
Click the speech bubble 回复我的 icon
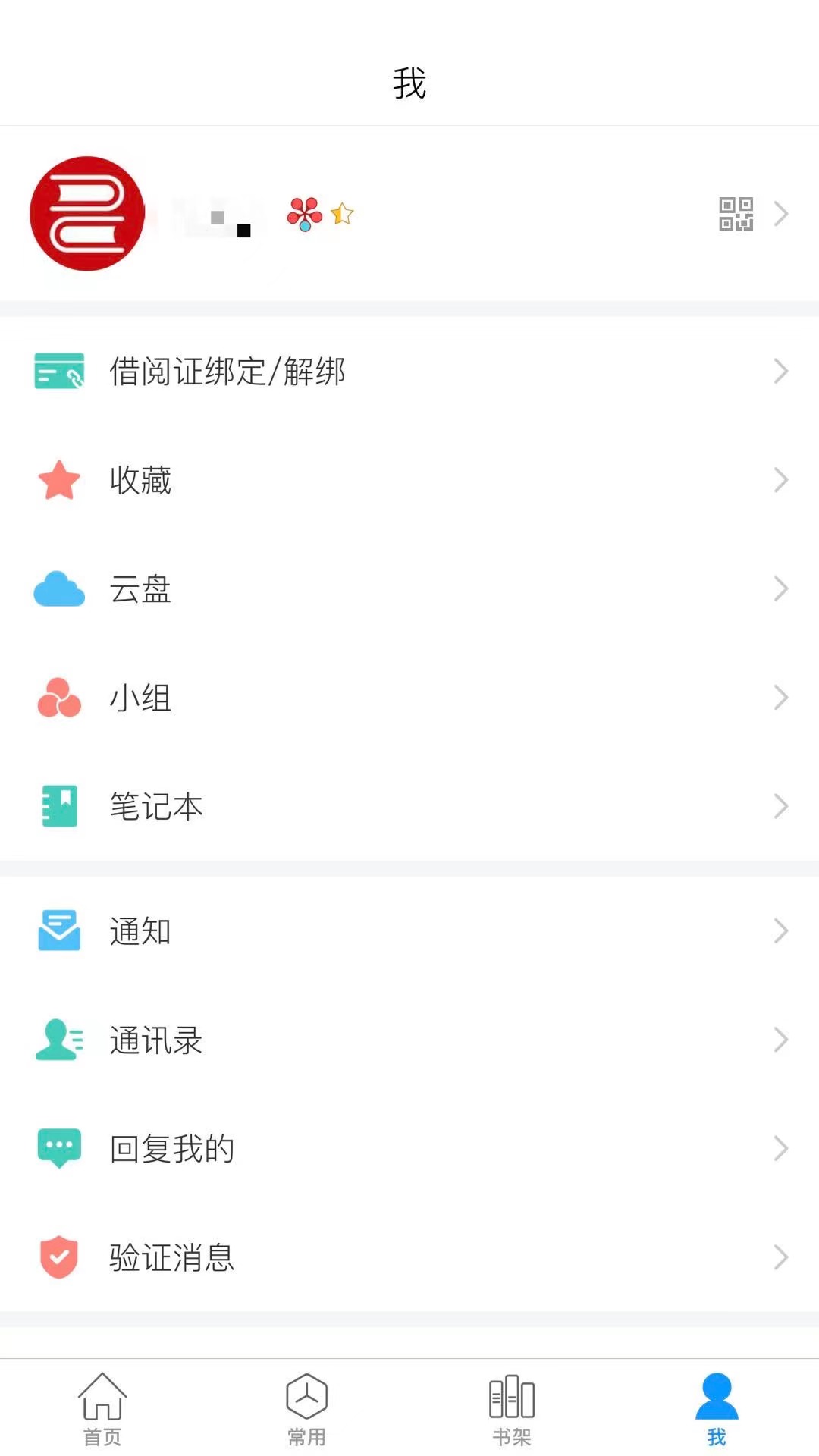(58, 1148)
